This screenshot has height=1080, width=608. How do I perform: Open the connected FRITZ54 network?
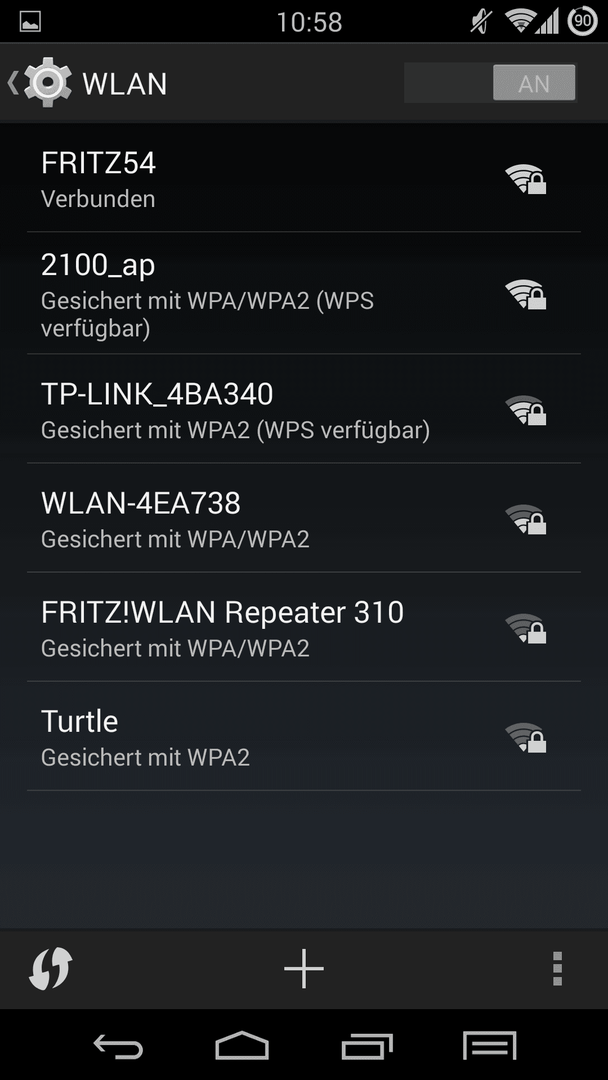click(304, 178)
